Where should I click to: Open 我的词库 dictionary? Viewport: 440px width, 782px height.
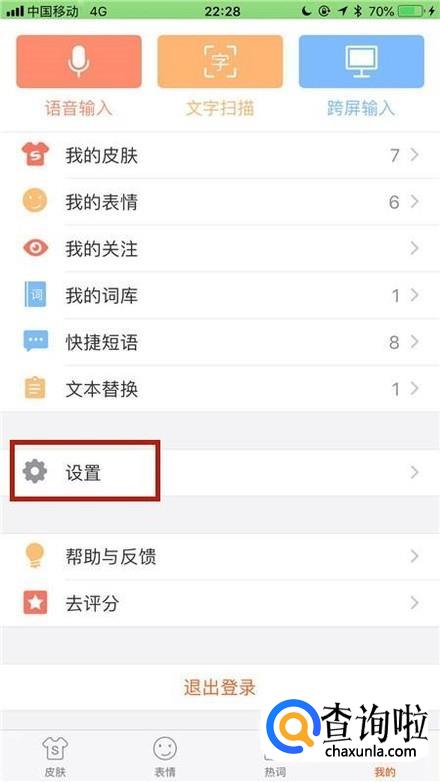pos(220,296)
